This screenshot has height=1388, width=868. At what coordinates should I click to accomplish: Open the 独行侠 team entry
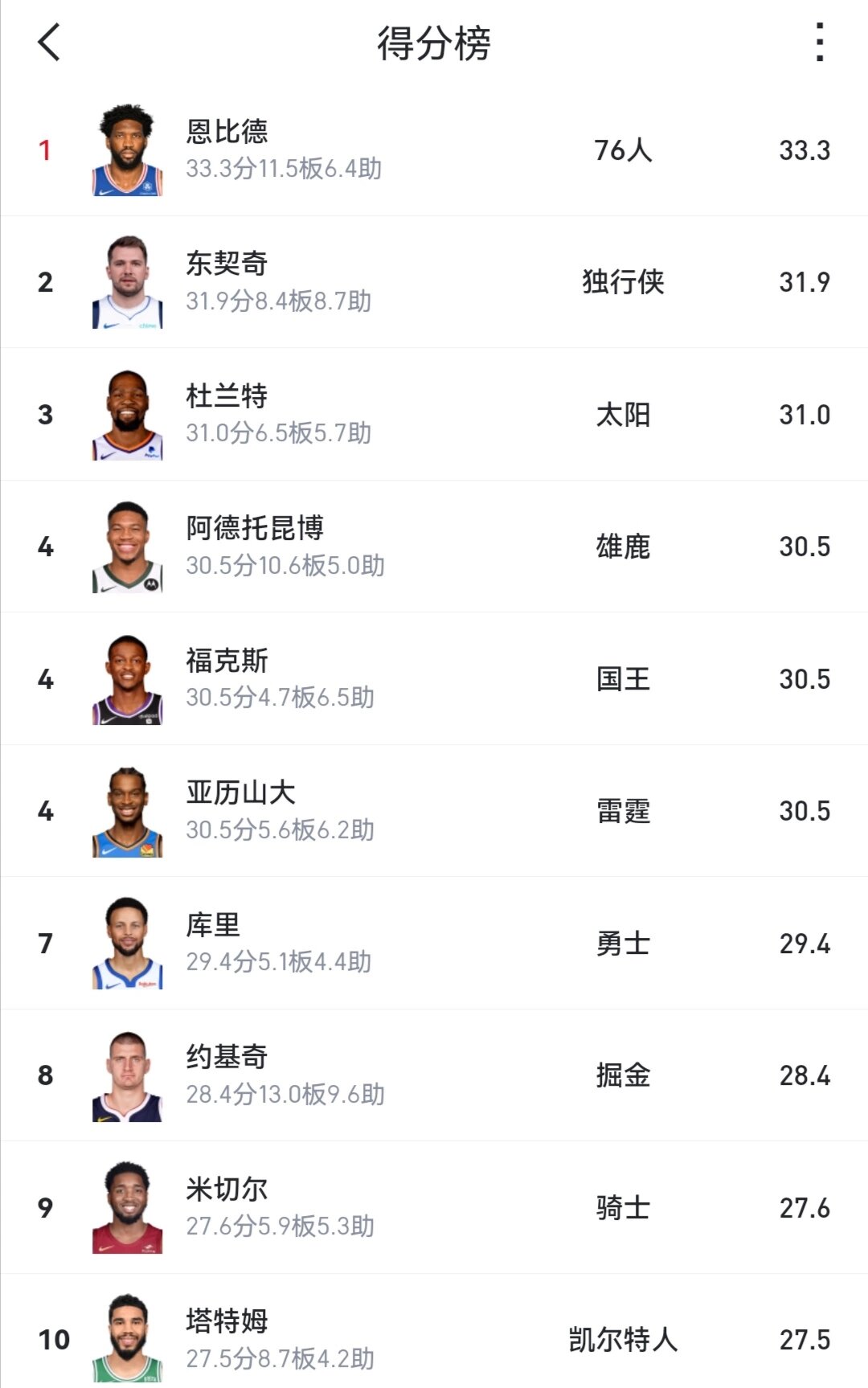click(621, 282)
